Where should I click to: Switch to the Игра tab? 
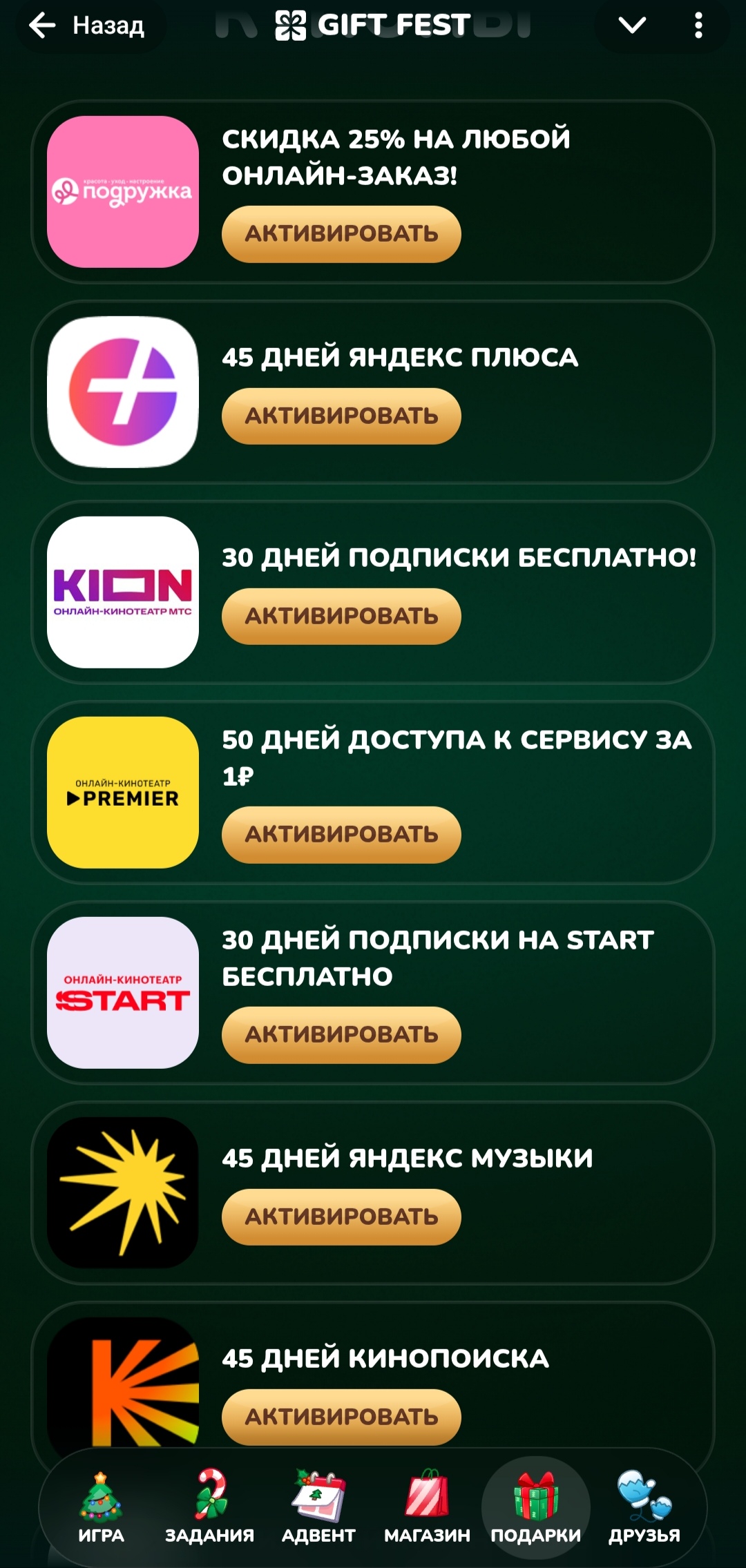point(101,1508)
